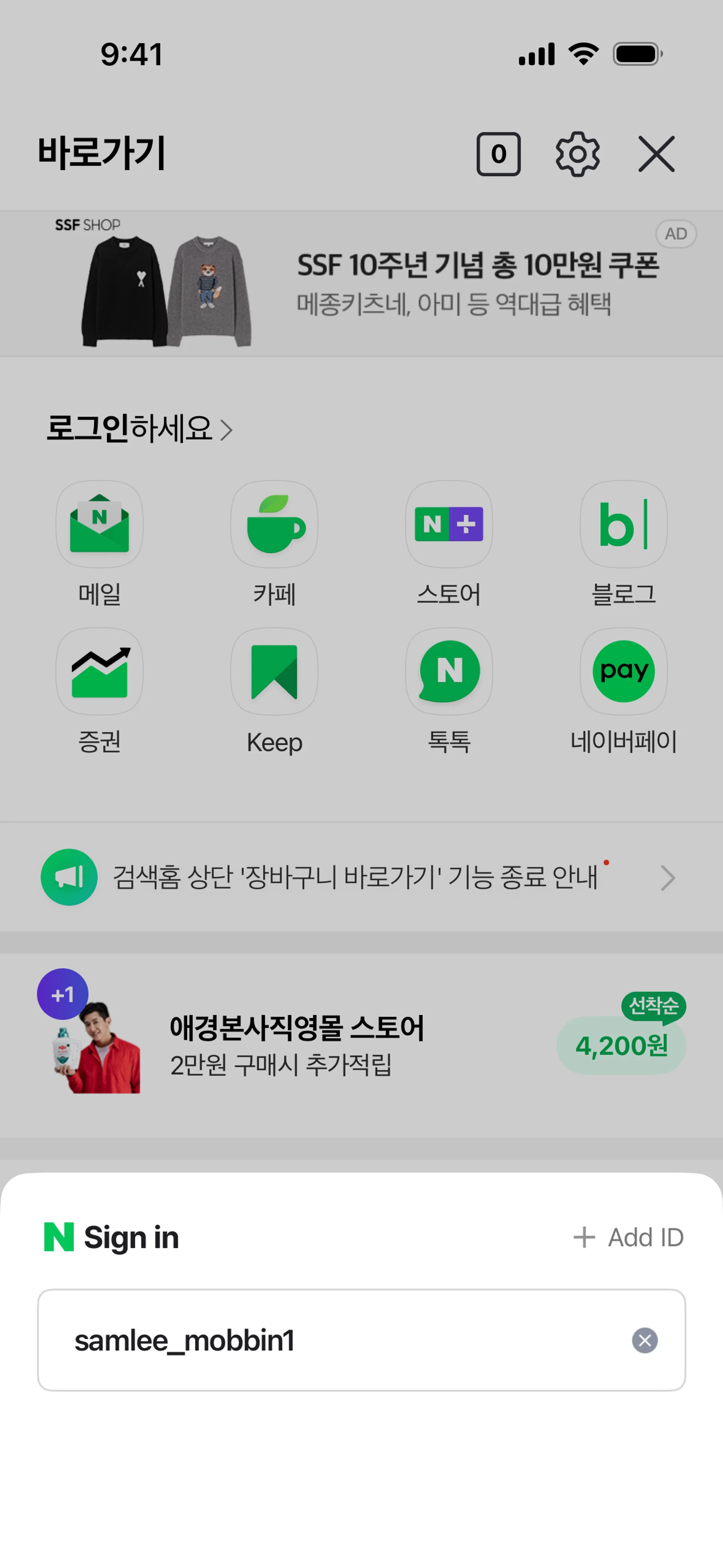Open the tab counter showing 0
Viewport: 723px width, 1568px height.
pyautogui.click(x=498, y=154)
